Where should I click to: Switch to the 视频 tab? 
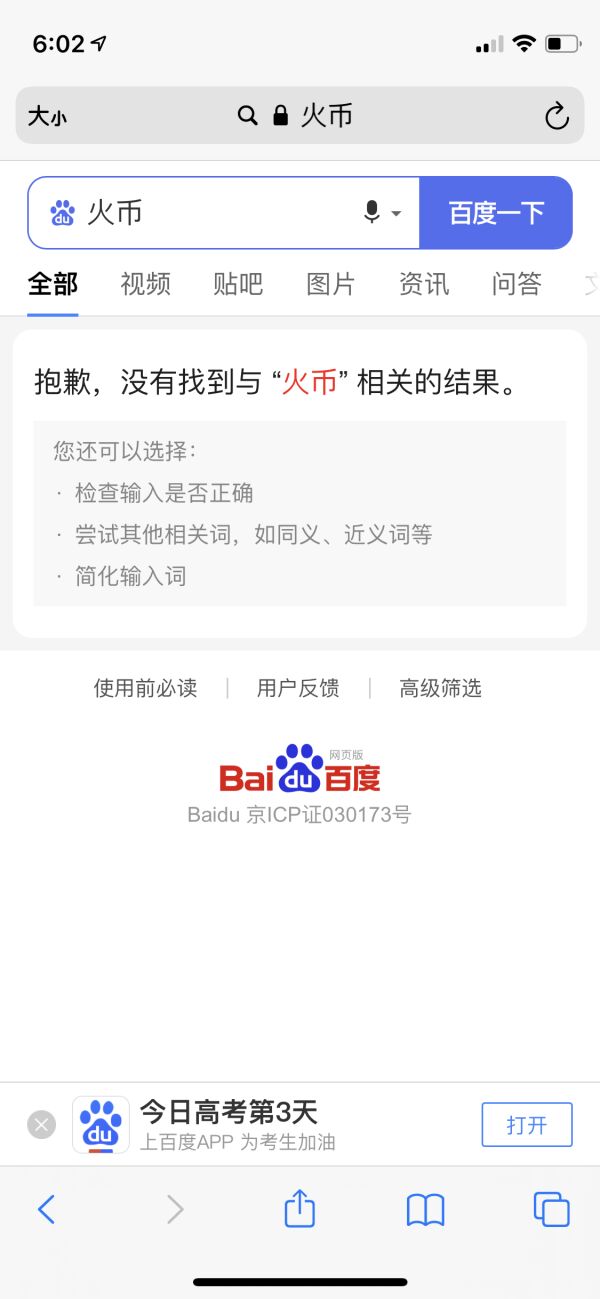pos(146,284)
